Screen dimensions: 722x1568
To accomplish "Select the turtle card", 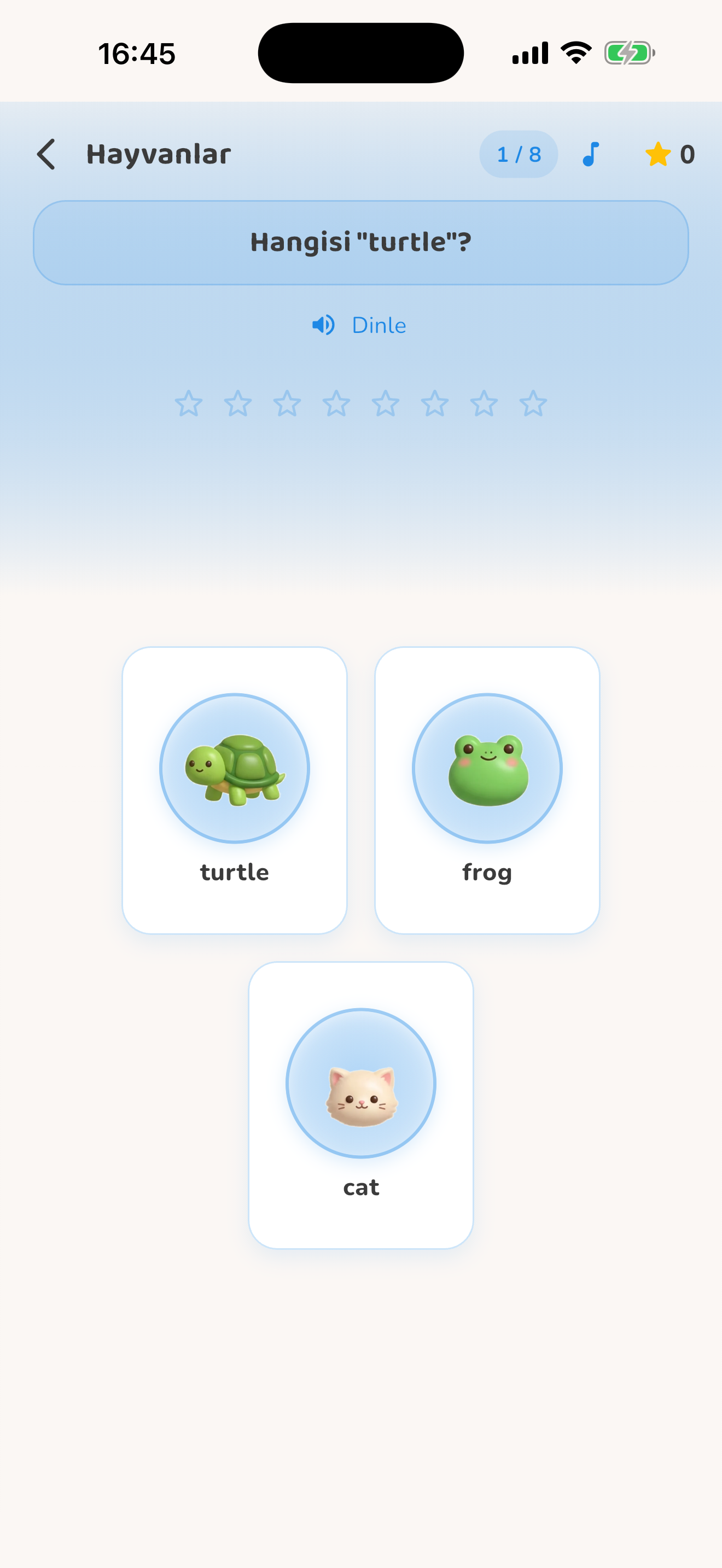I will pyautogui.click(x=234, y=790).
